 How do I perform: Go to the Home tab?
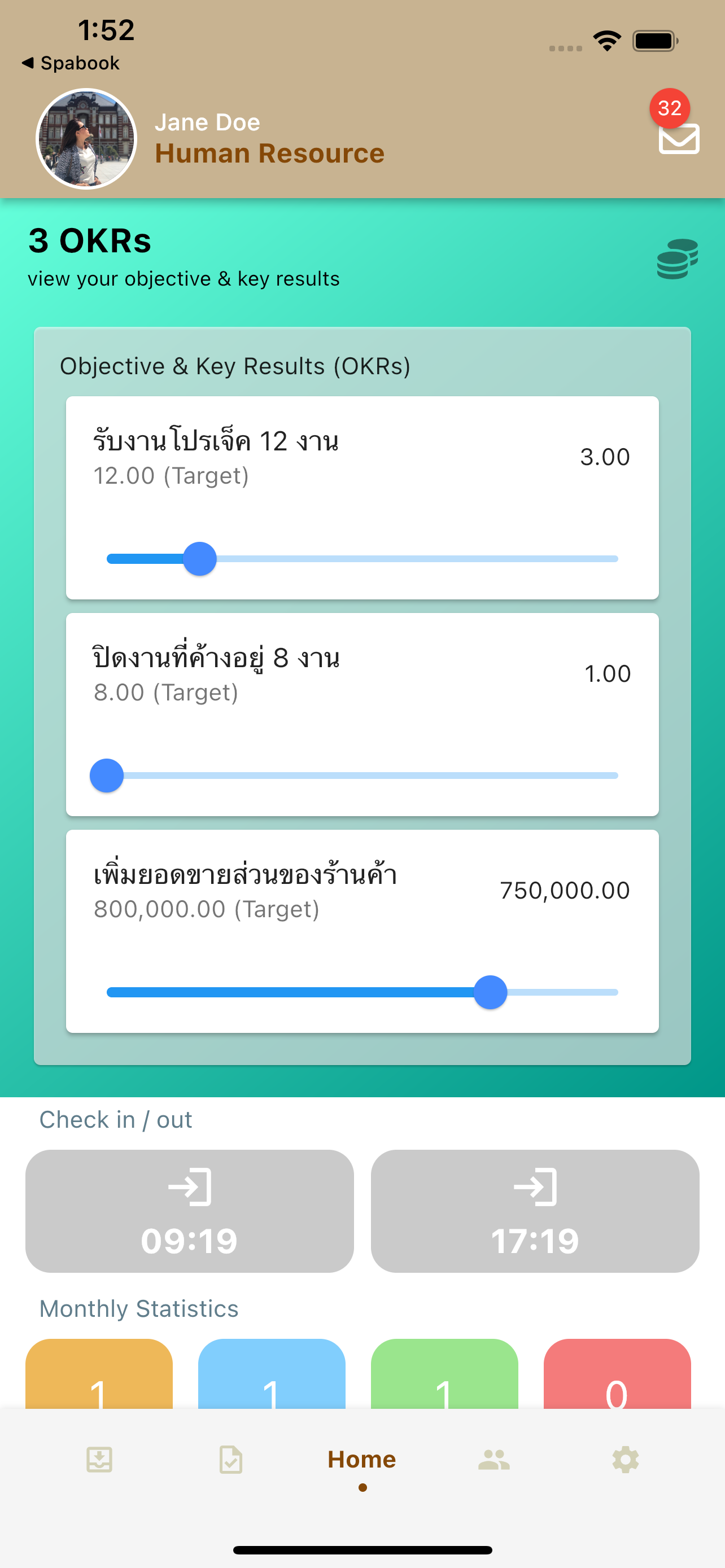(362, 1461)
